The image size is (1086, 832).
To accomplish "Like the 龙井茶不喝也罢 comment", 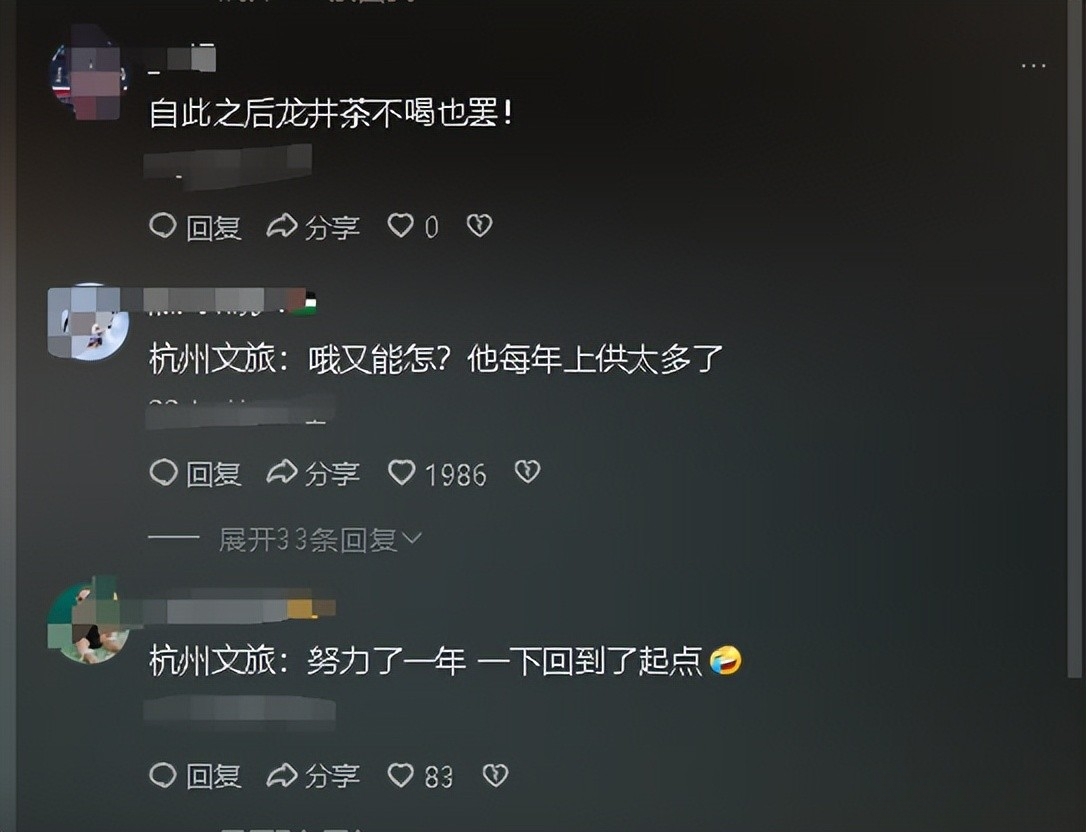I will [401, 226].
